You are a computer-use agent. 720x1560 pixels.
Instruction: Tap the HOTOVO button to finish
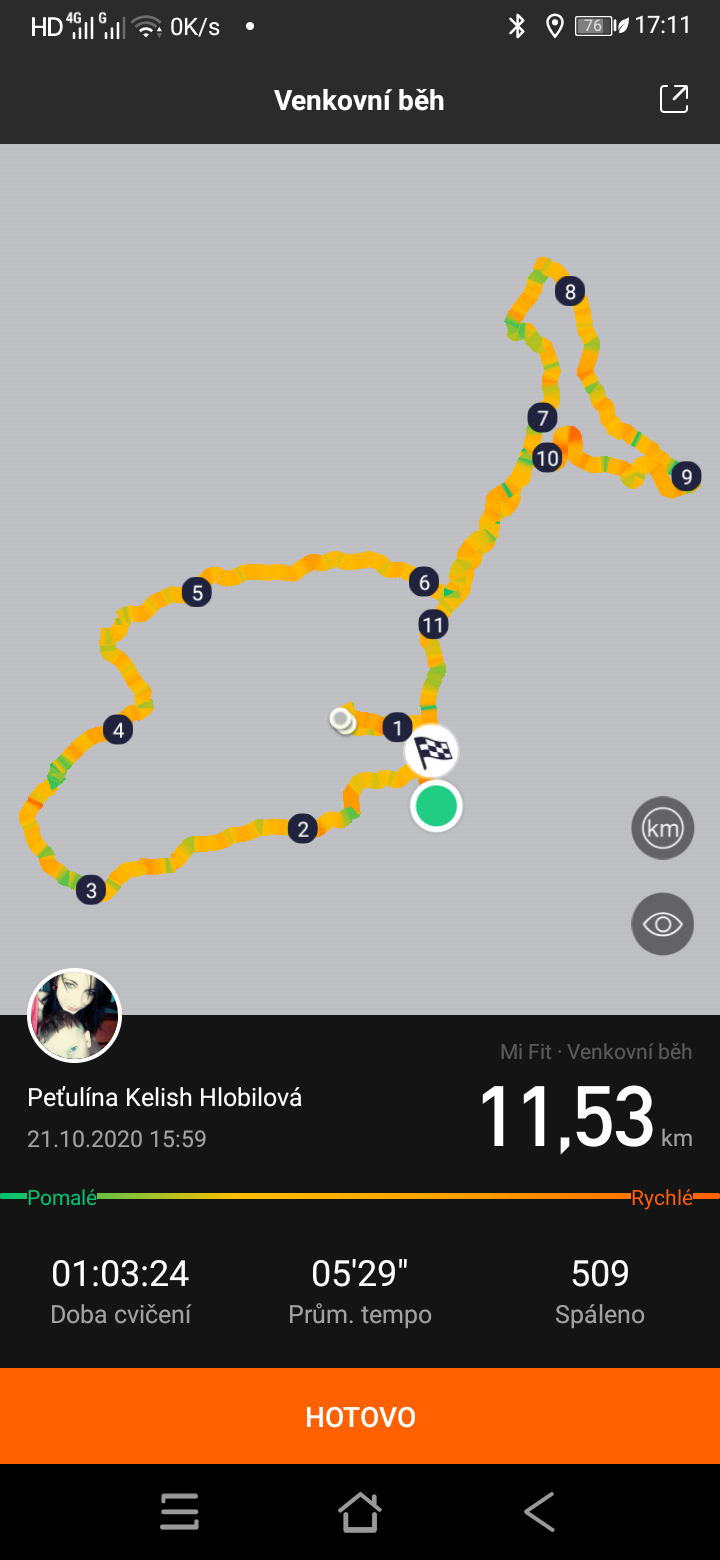(360, 1416)
